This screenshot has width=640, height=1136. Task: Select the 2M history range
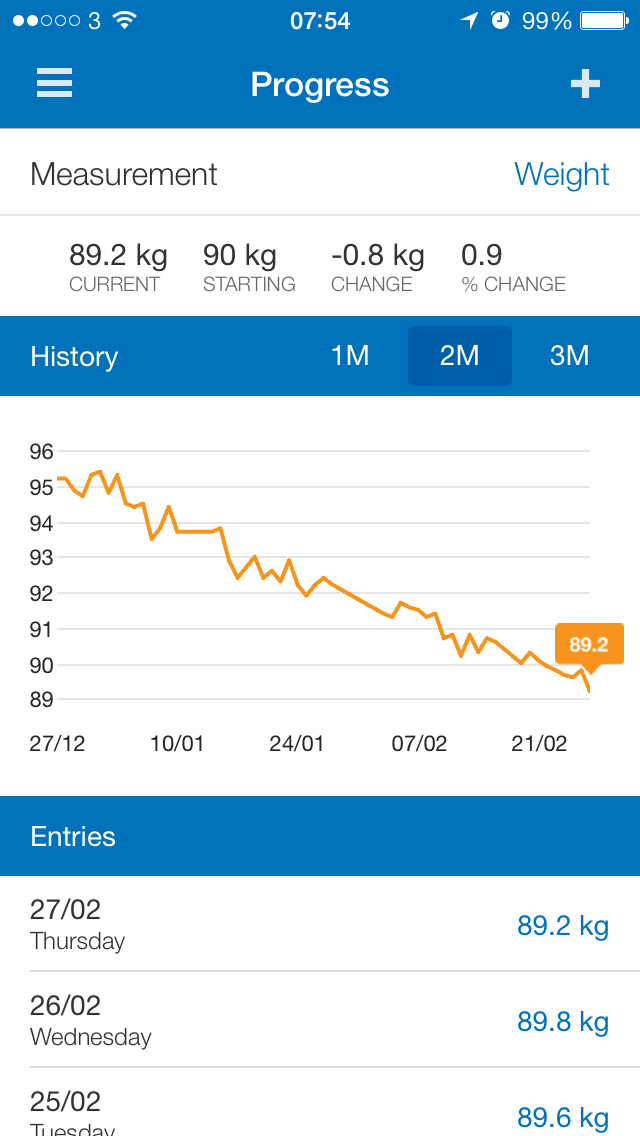[x=460, y=356]
